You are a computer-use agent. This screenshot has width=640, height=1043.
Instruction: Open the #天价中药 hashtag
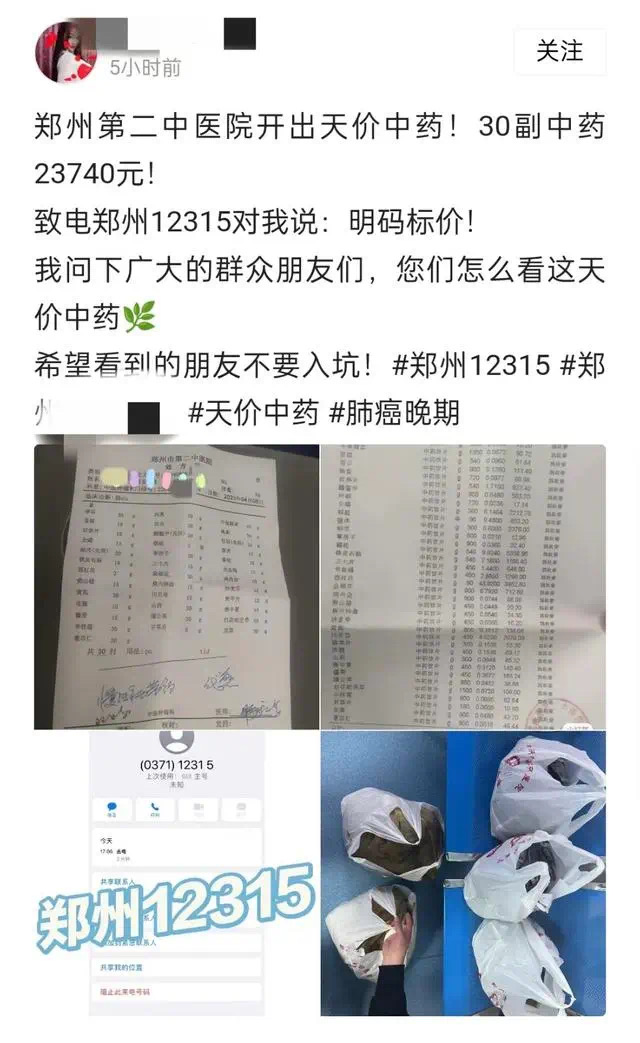pyautogui.click(x=254, y=411)
